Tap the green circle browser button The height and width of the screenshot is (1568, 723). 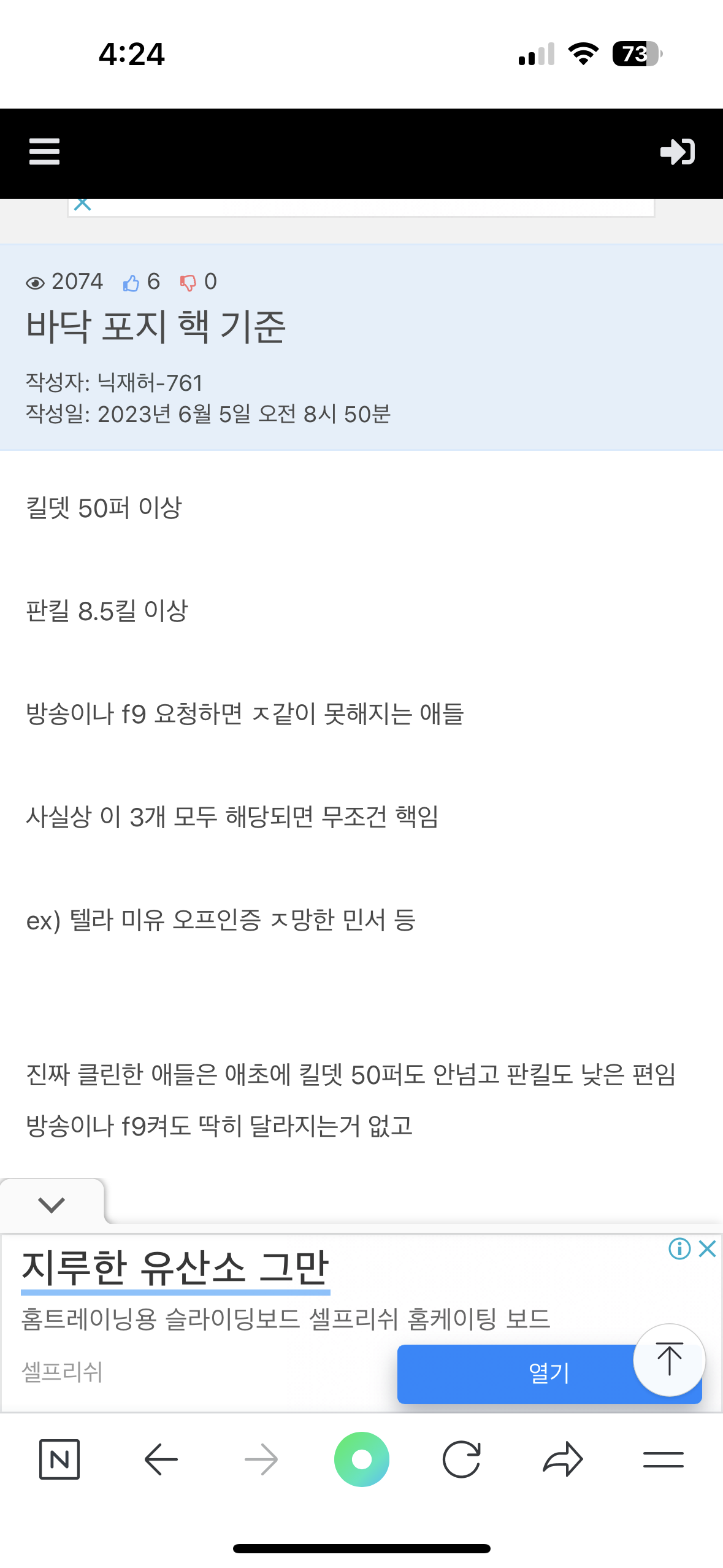(x=362, y=1459)
